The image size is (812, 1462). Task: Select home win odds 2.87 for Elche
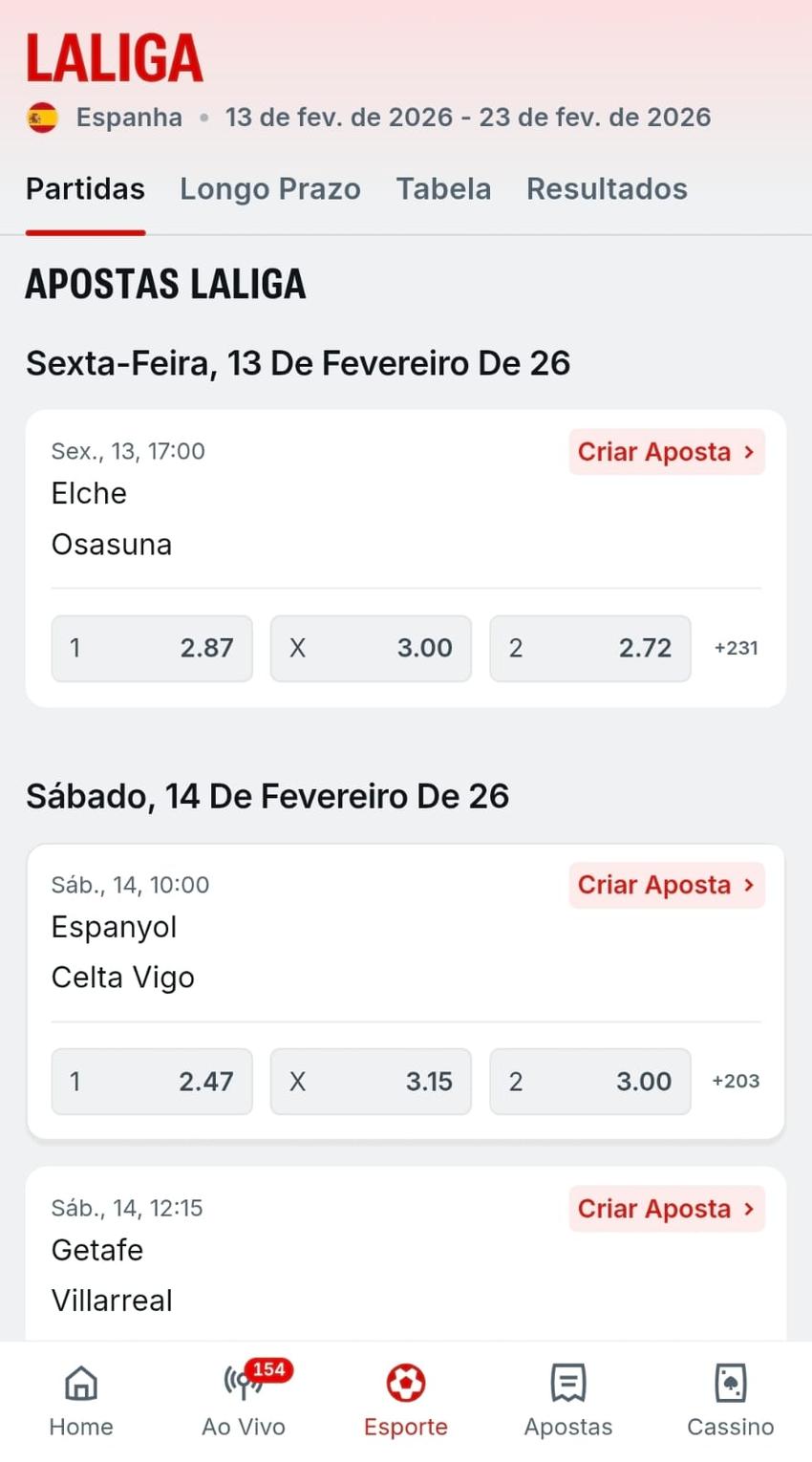point(152,648)
